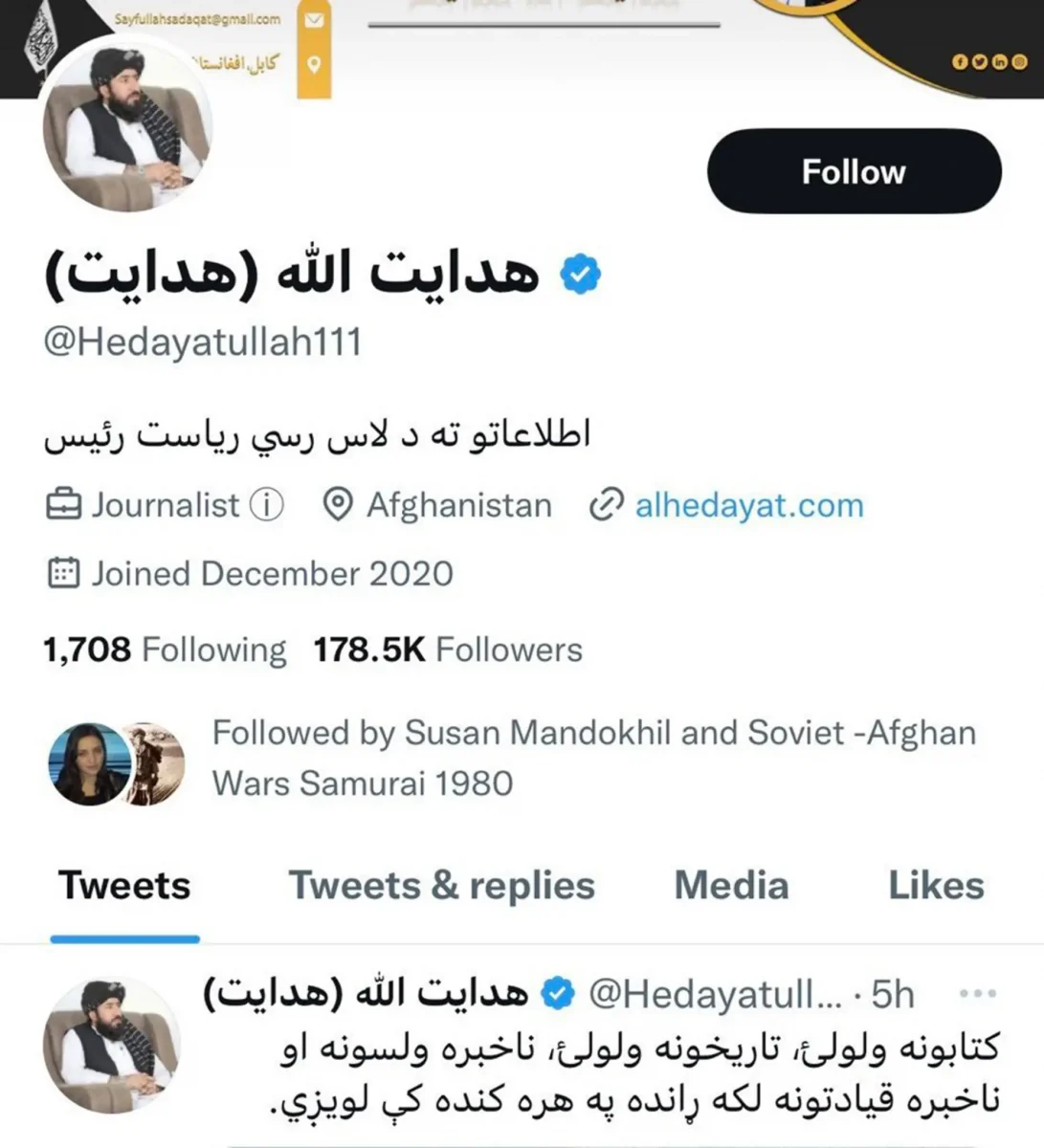Switch to the Likes tab
This screenshot has height=1148, width=1044.
click(x=935, y=886)
